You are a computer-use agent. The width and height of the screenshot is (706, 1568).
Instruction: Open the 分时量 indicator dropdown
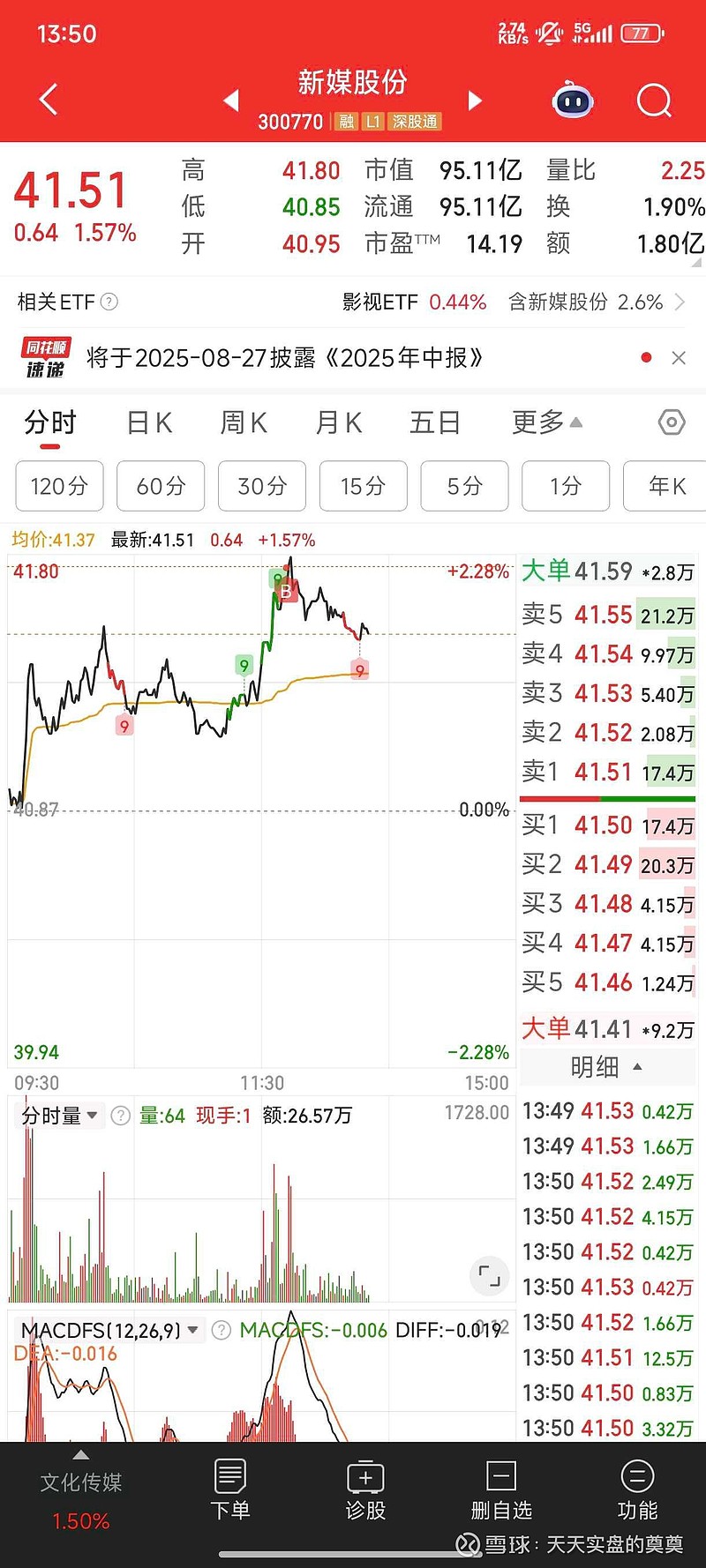point(58,1116)
